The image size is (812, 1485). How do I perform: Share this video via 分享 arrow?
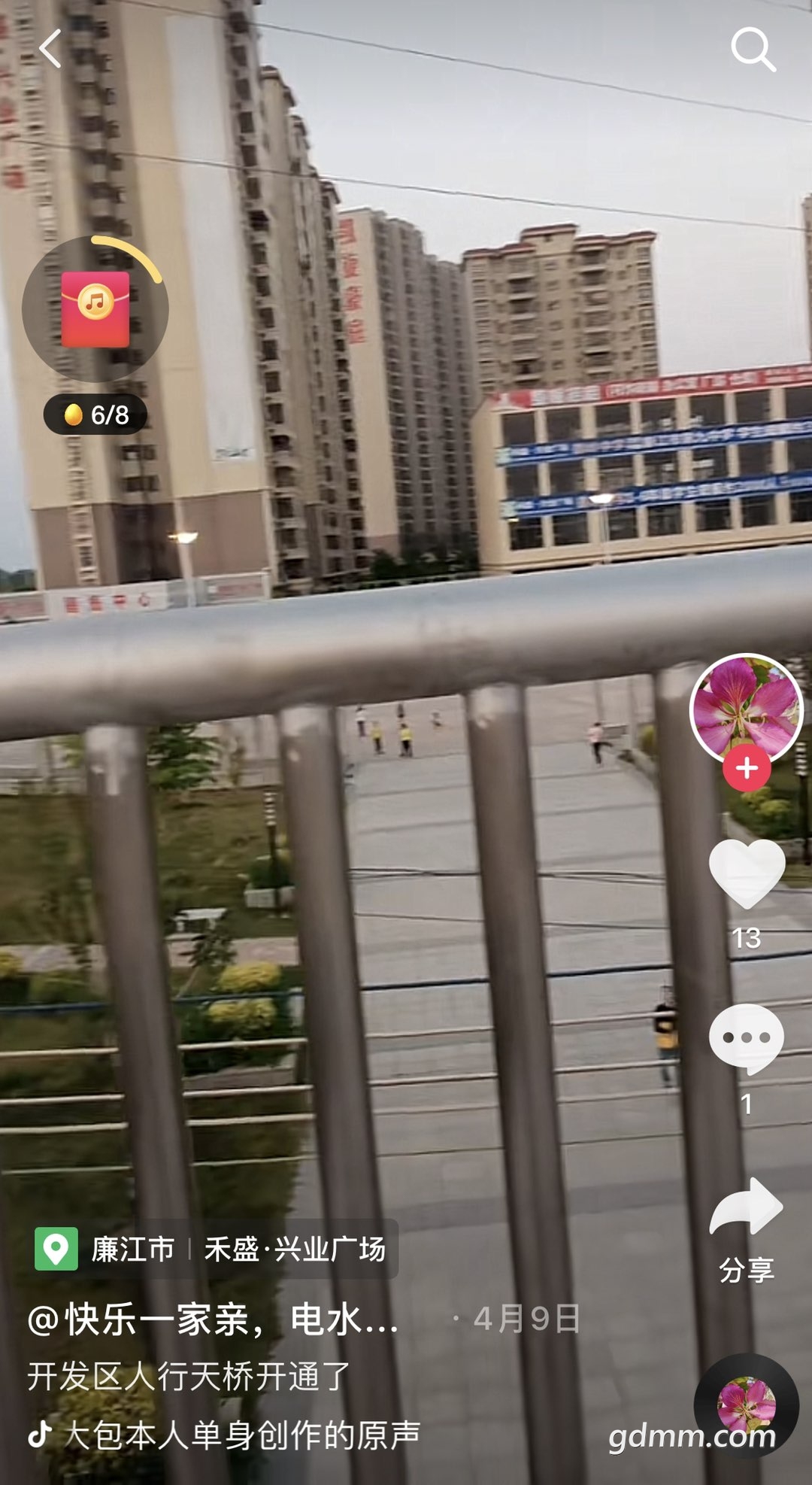pyautogui.click(x=747, y=1208)
